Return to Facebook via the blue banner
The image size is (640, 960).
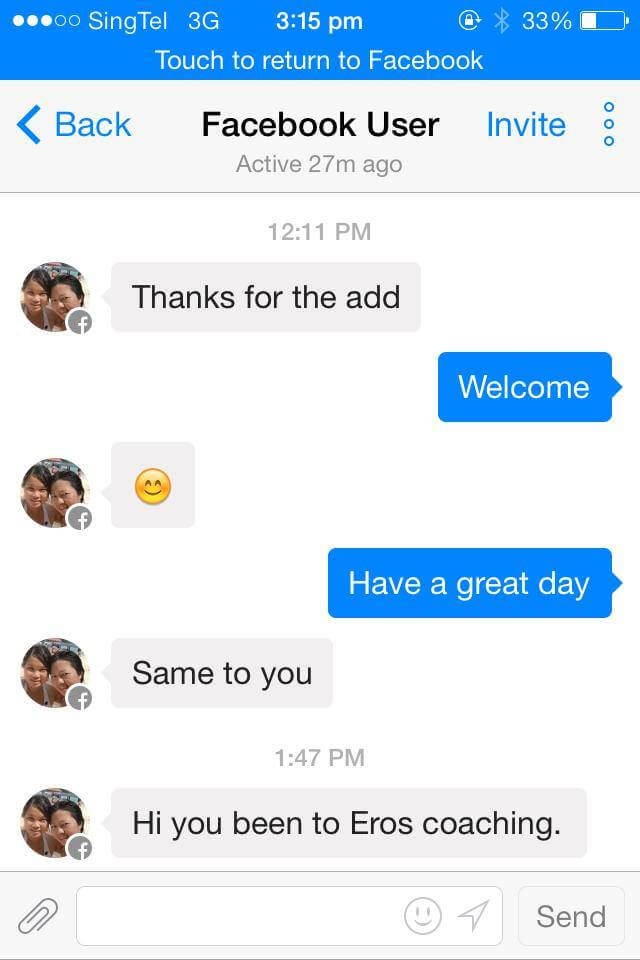click(x=320, y=60)
